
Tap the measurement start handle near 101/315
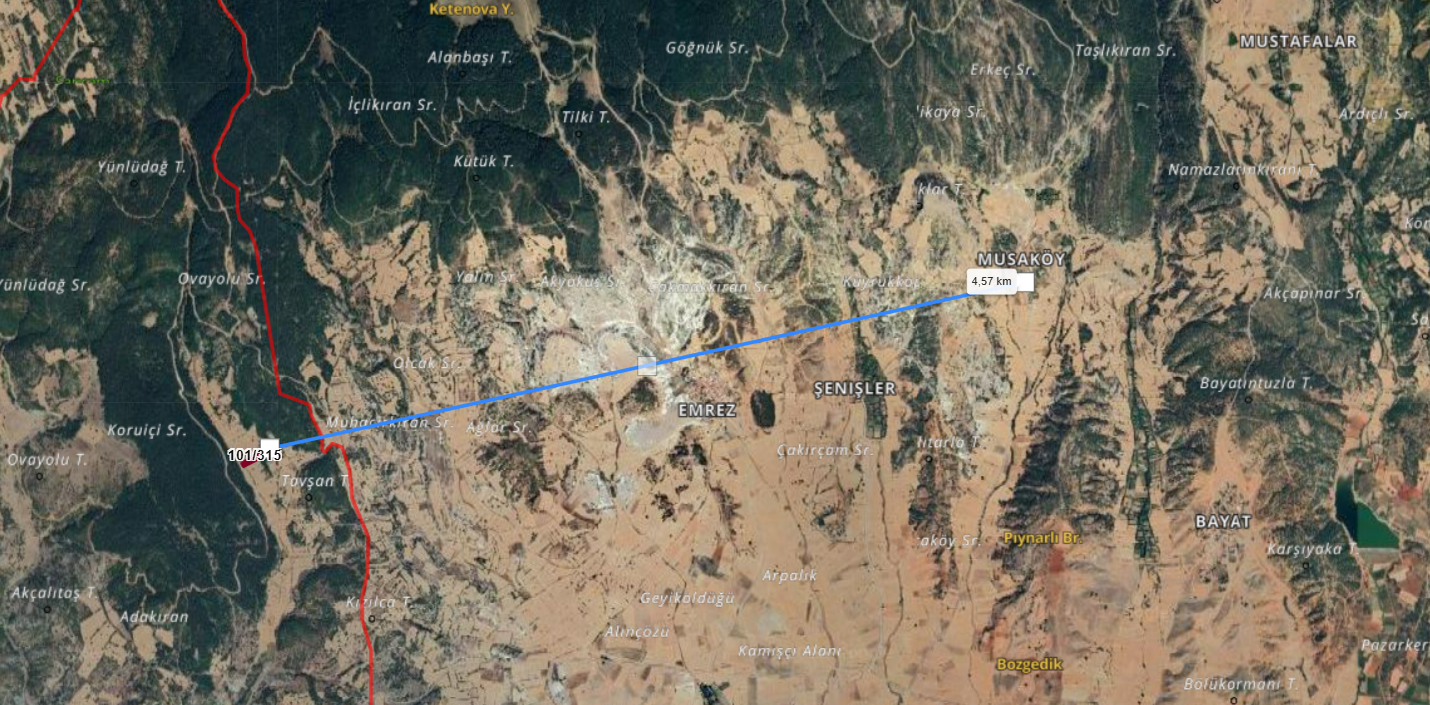click(x=269, y=446)
